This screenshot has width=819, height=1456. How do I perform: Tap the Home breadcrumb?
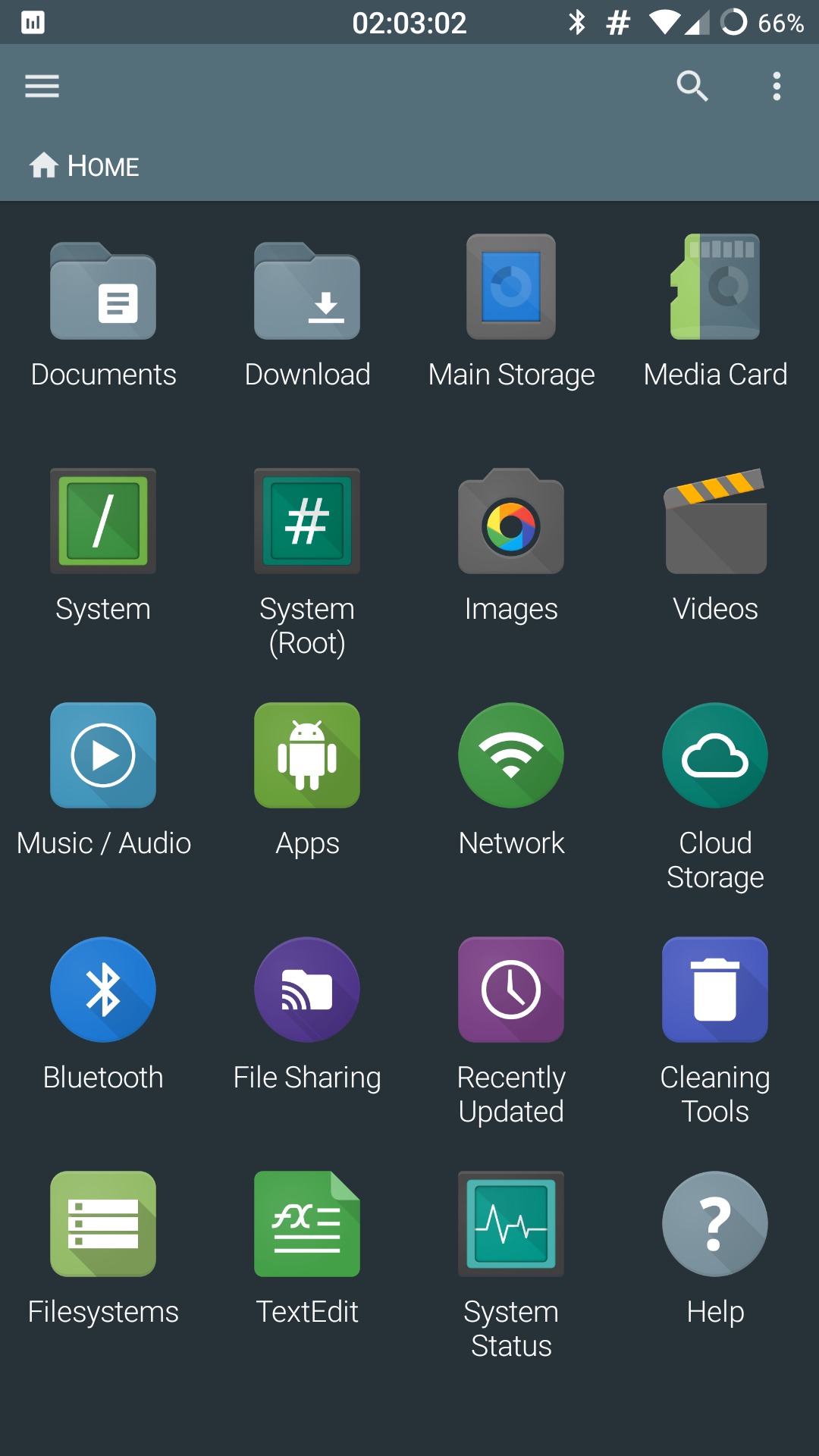pos(85,165)
